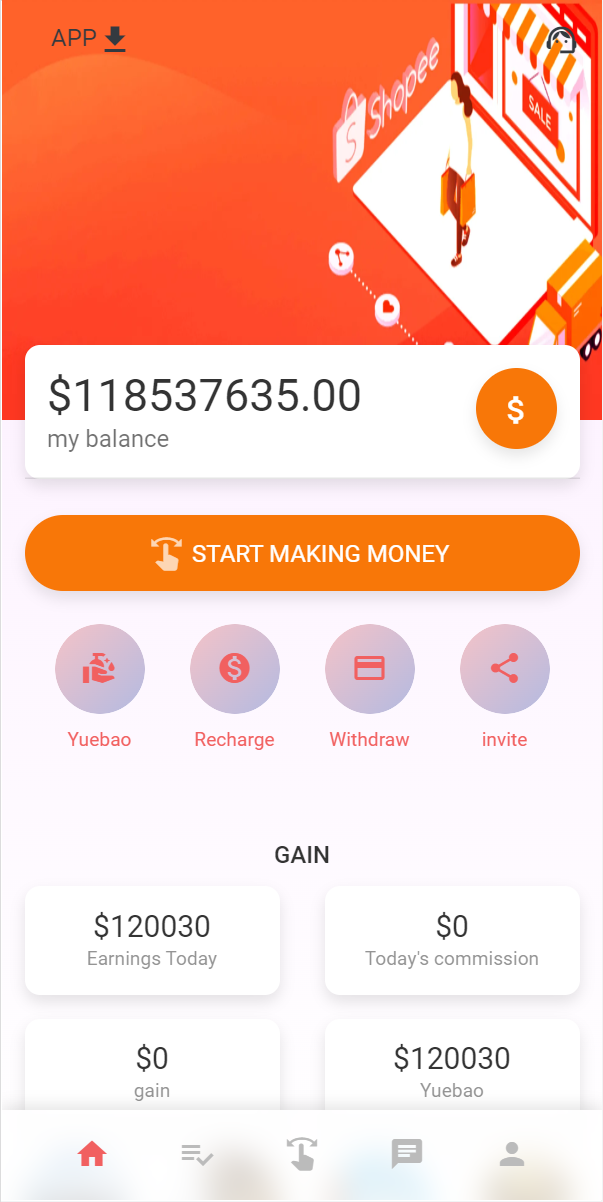This screenshot has height=1202, width=603.
Task: Open the center tap-to-earn tab
Action: pos(302,1153)
